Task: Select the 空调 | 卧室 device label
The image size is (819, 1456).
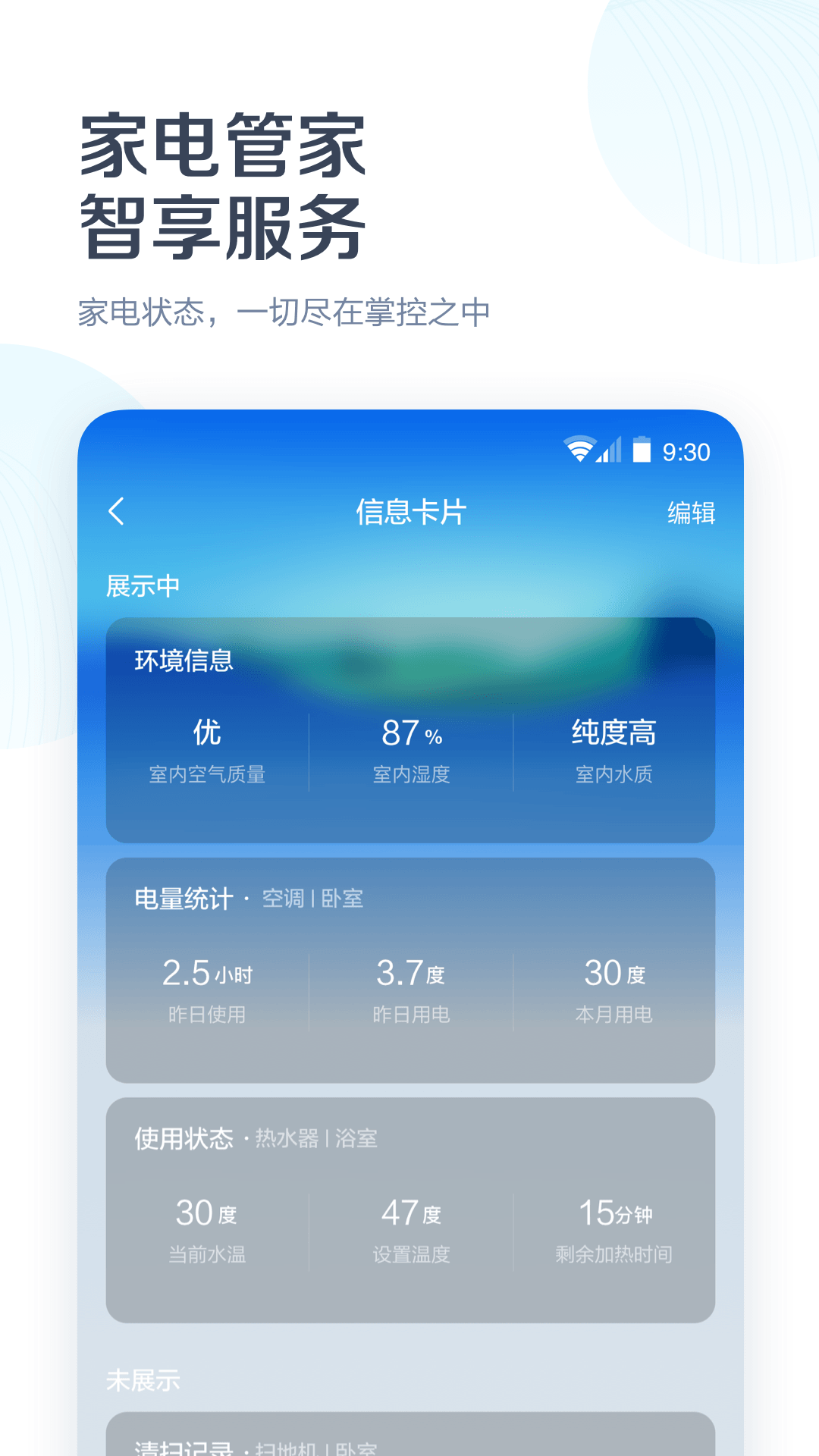Action: point(311,899)
